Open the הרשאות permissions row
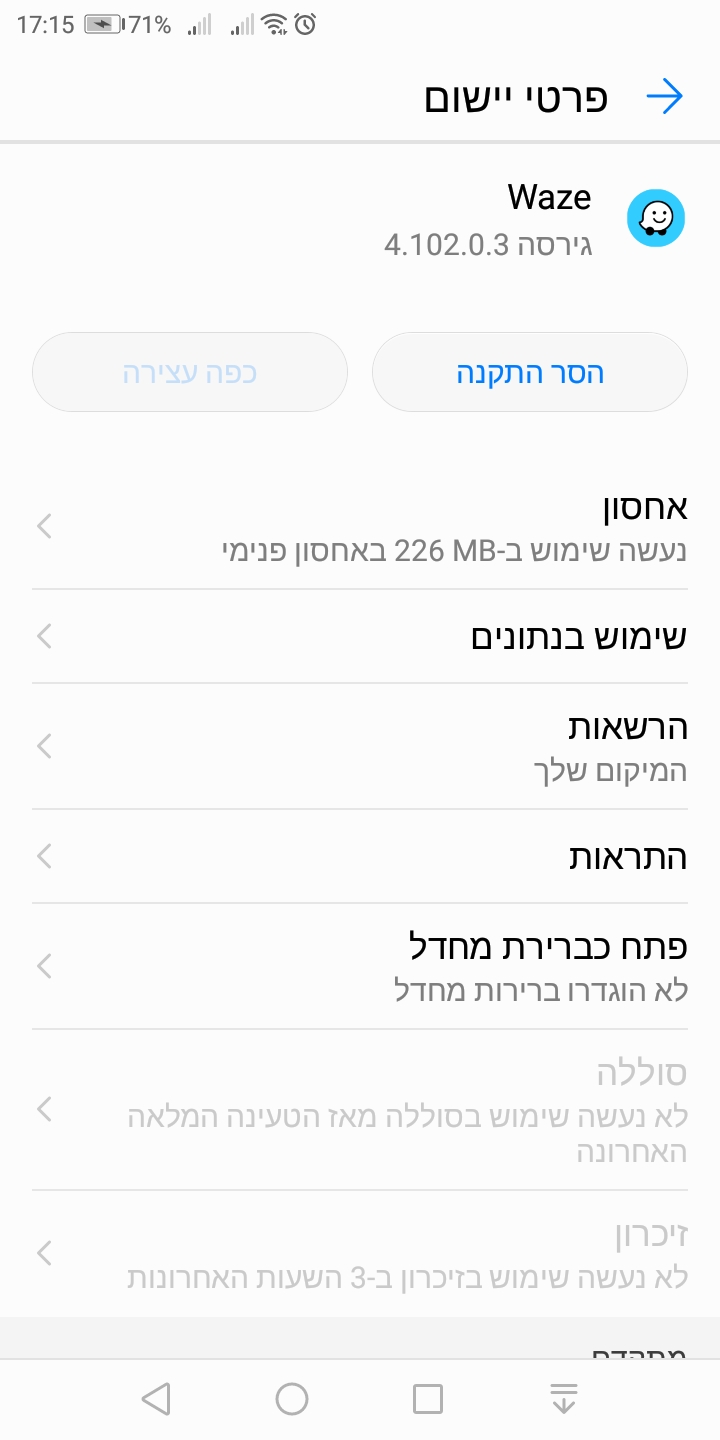Viewport: 720px width, 1440px height. [x=360, y=747]
